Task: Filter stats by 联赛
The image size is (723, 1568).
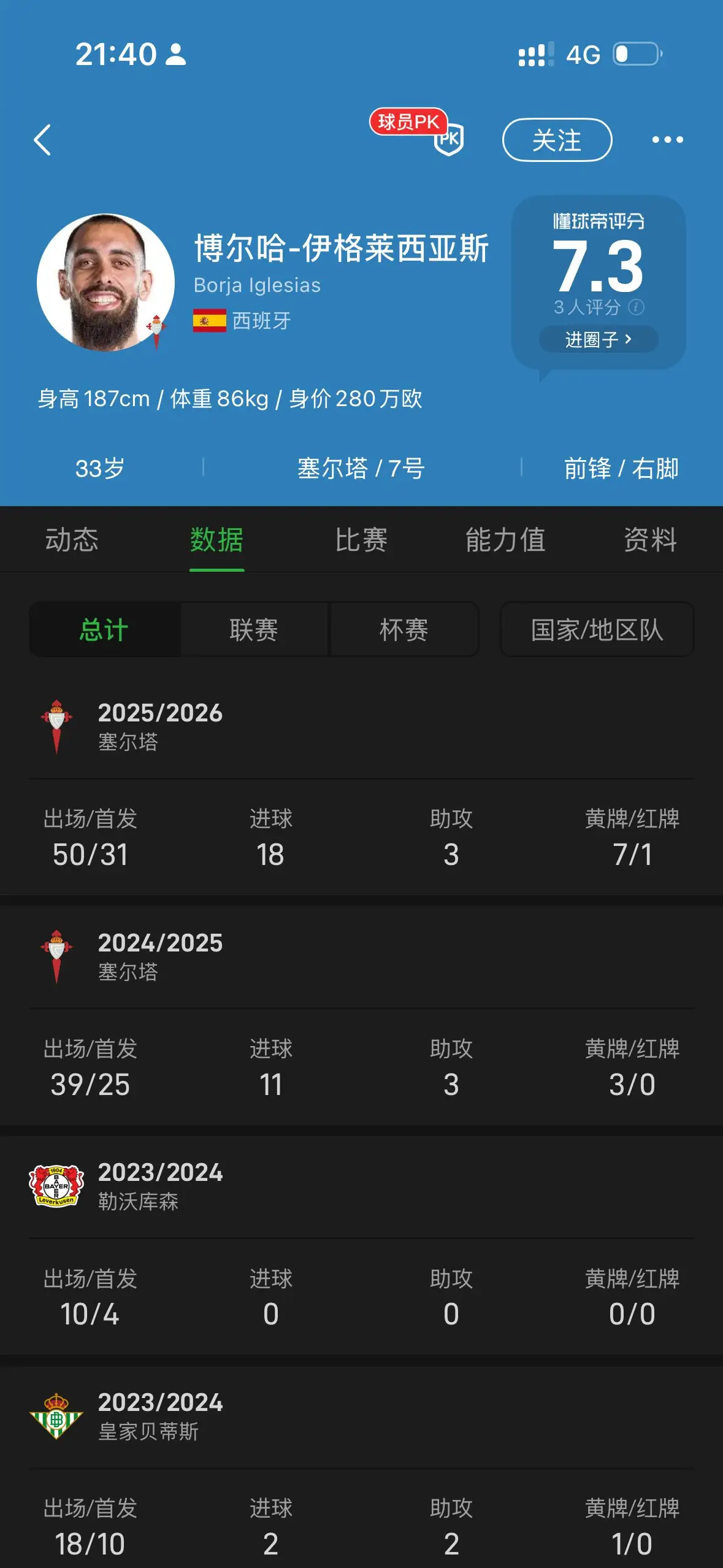Action: [x=254, y=629]
